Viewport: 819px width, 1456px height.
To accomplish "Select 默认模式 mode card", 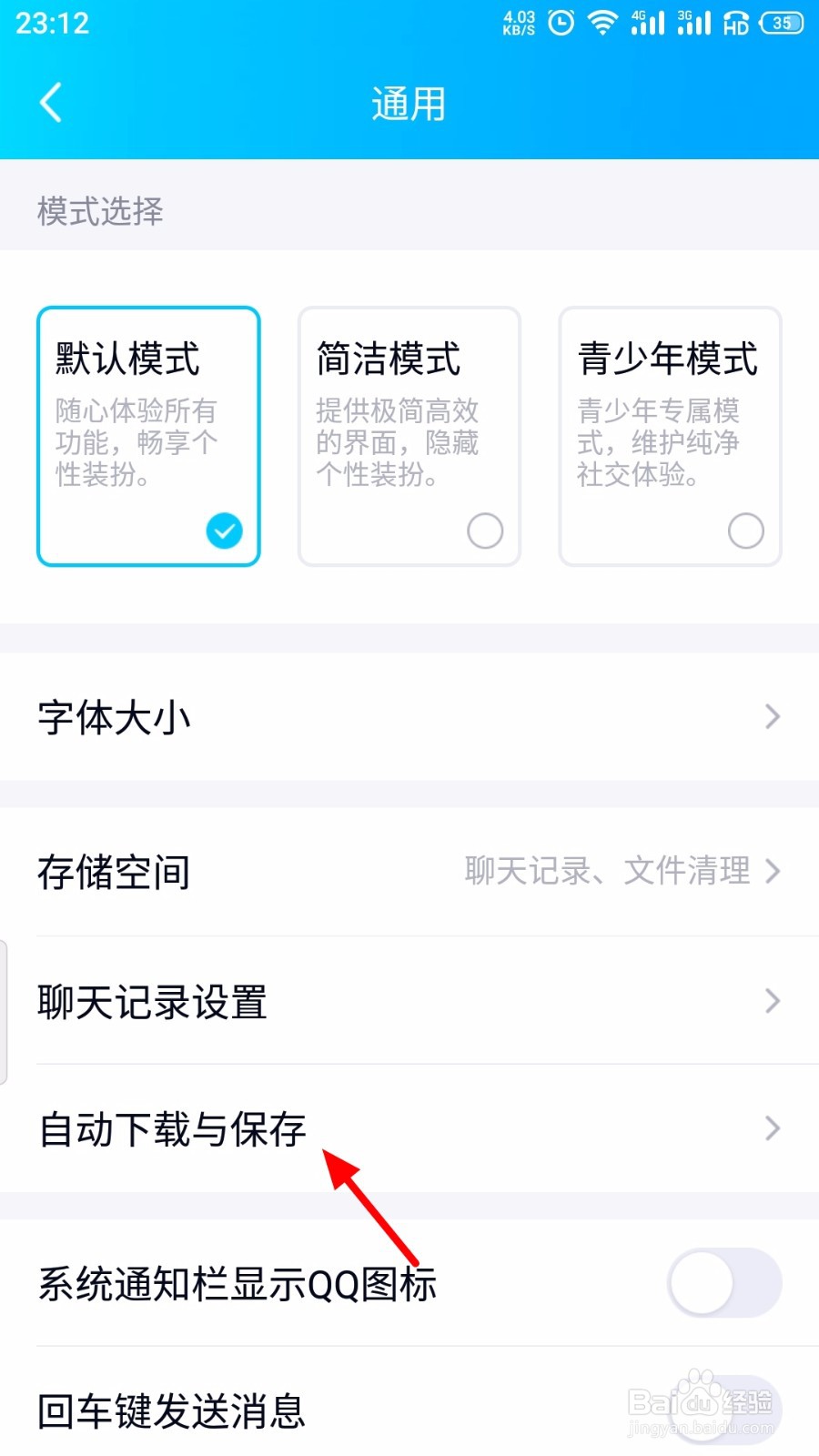I will click(148, 436).
